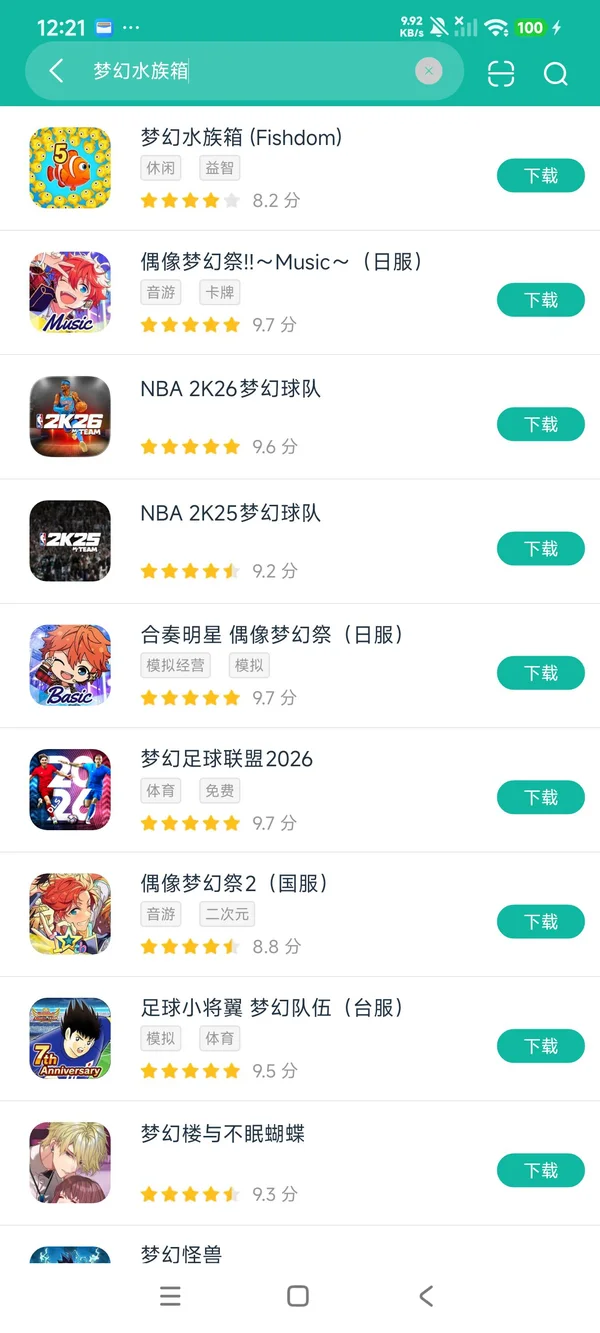Go back from the search results

click(56, 71)
